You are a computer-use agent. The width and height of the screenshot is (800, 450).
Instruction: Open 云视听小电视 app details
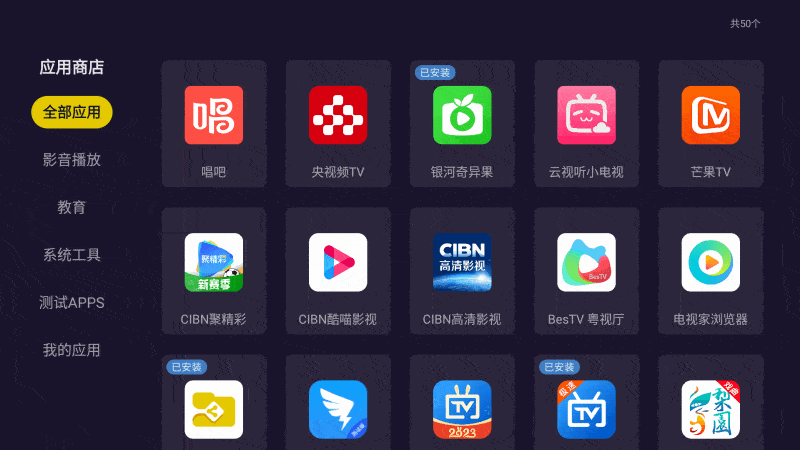tap(586, 124)
